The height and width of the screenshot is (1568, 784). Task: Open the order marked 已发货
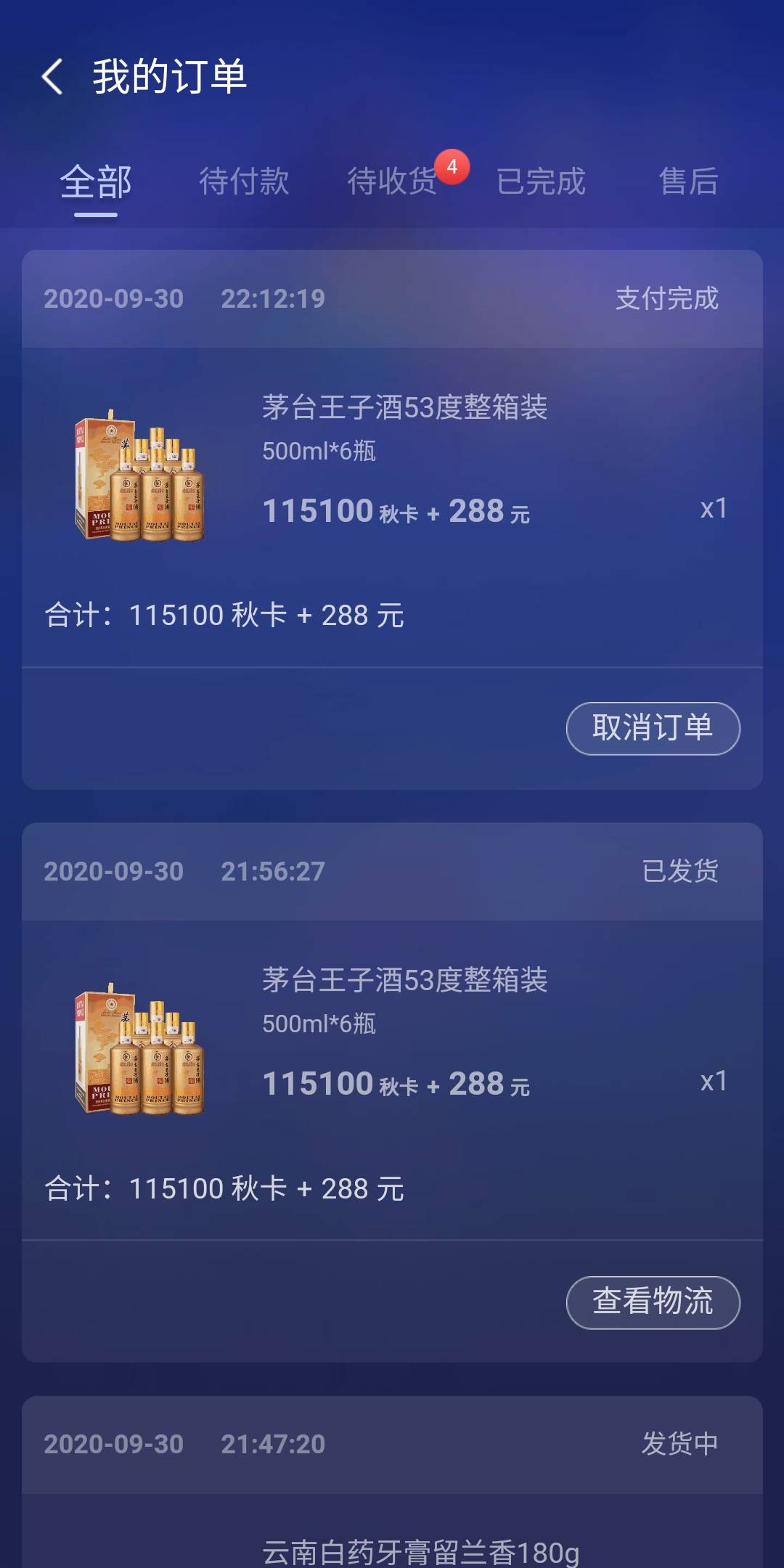pyautogui.click(x=392, y=1053)
